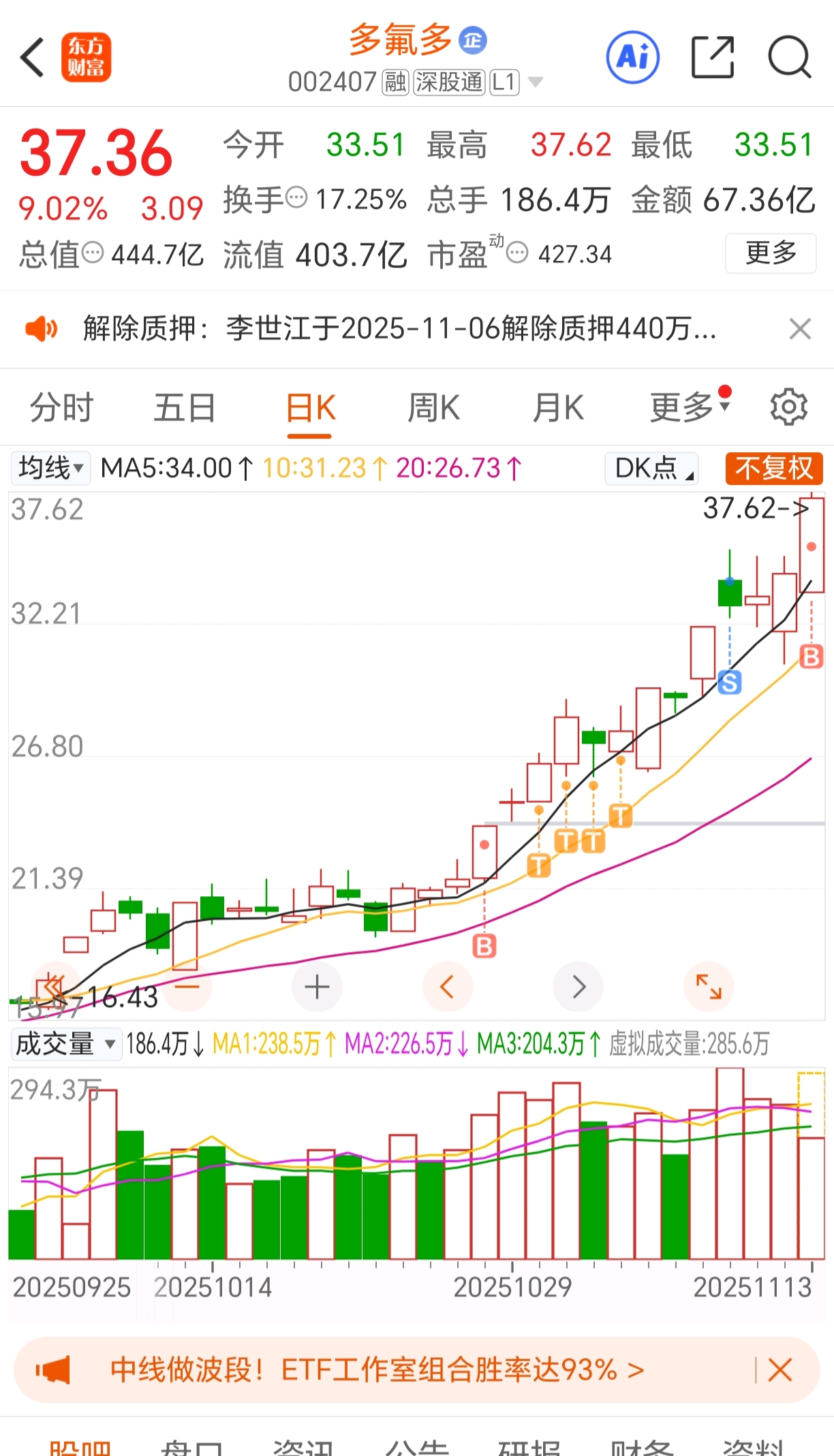Dismiss the 解除质押 announcement banner
Screen dimensions: 834x1456
pyautogui.click(x=800, y=329)
